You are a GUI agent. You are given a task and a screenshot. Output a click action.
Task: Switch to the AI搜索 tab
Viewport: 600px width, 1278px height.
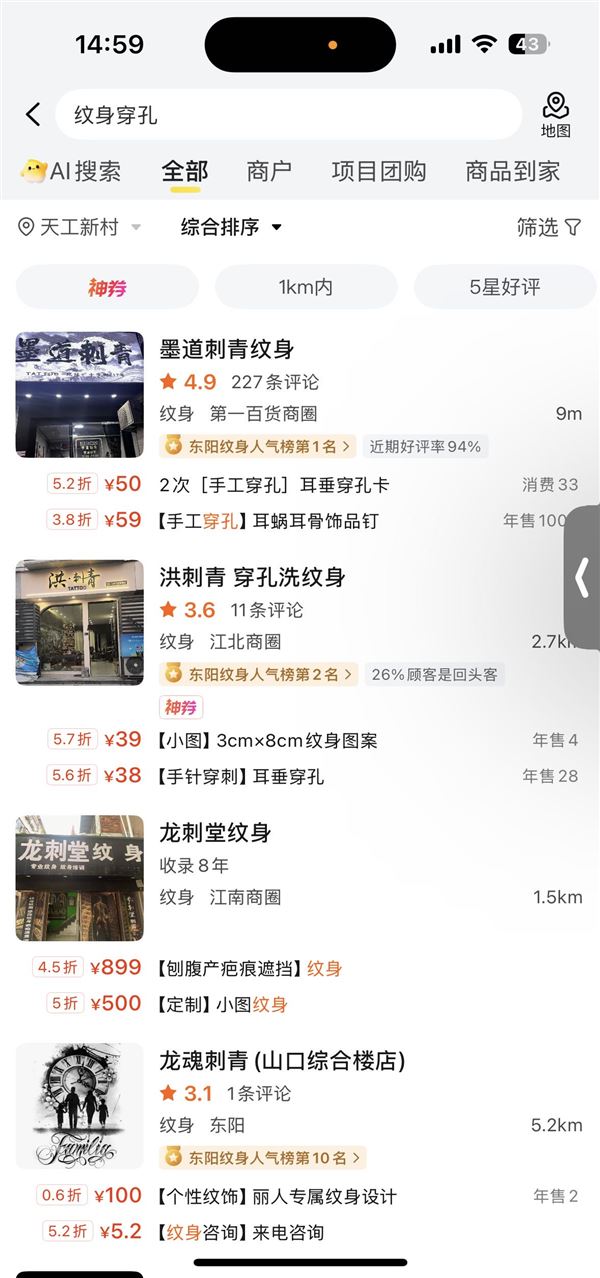click(71, 171)
